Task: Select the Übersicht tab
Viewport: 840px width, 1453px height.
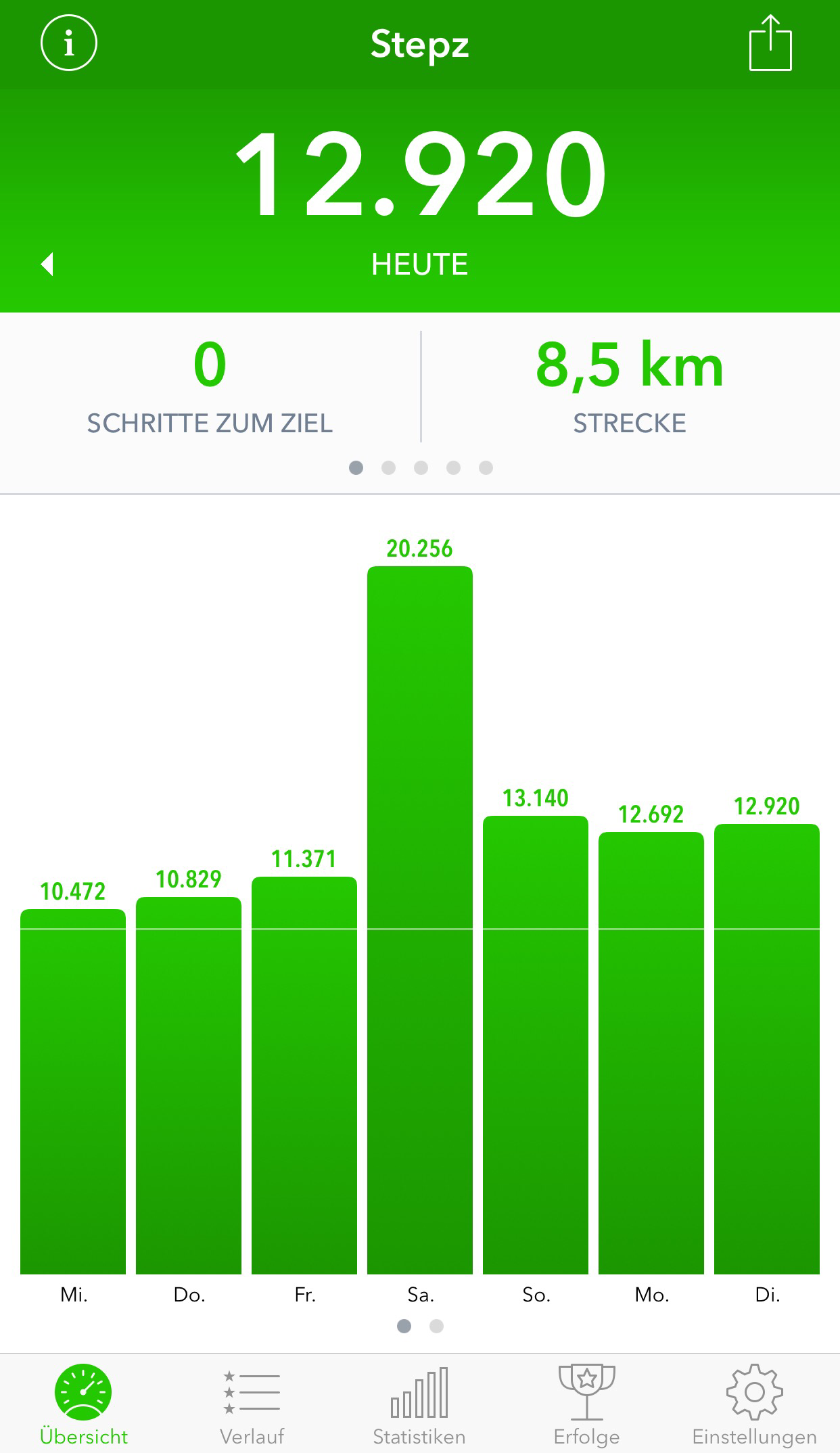Action: tap(83, 1405)
